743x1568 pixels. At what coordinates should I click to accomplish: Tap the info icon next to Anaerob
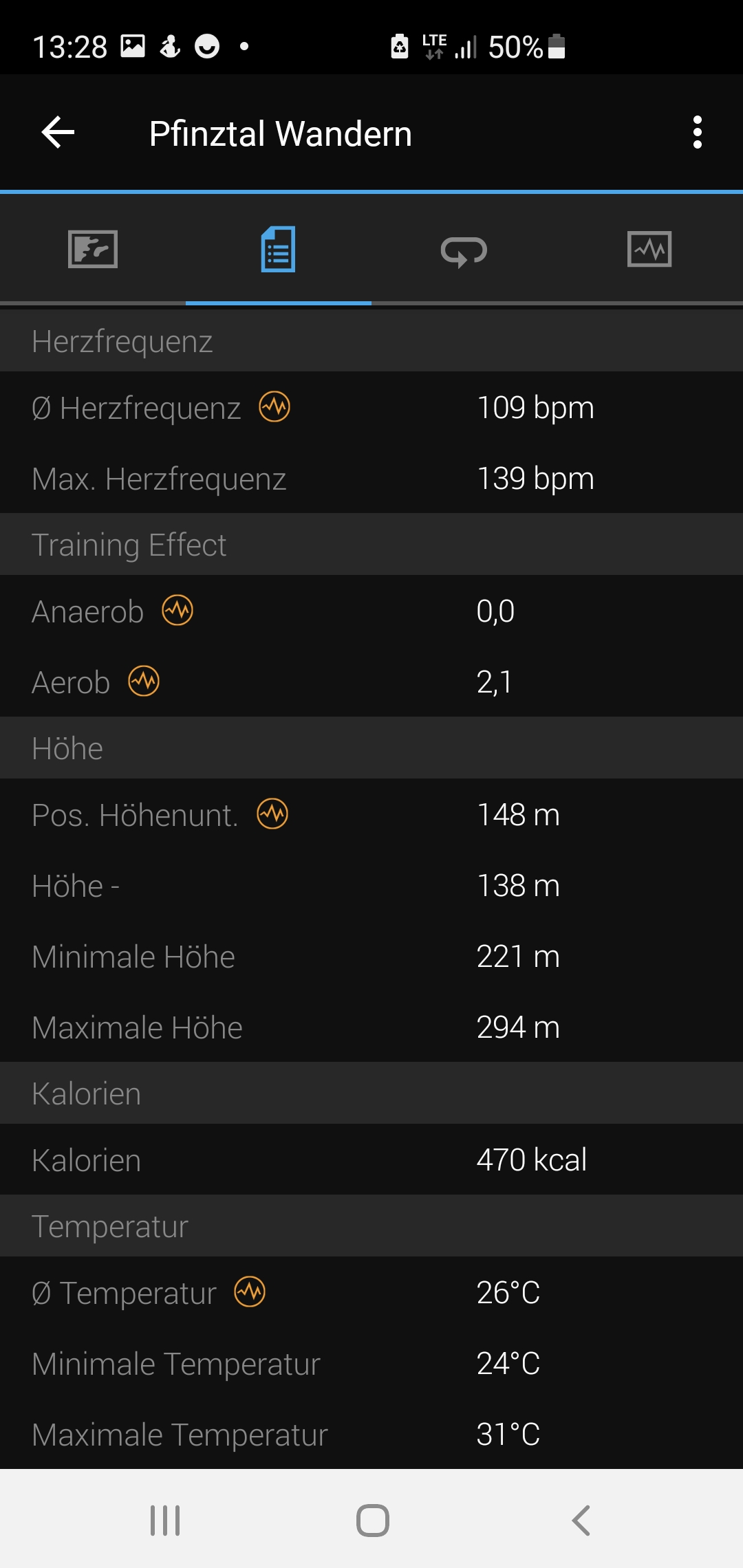coord(177,610)
